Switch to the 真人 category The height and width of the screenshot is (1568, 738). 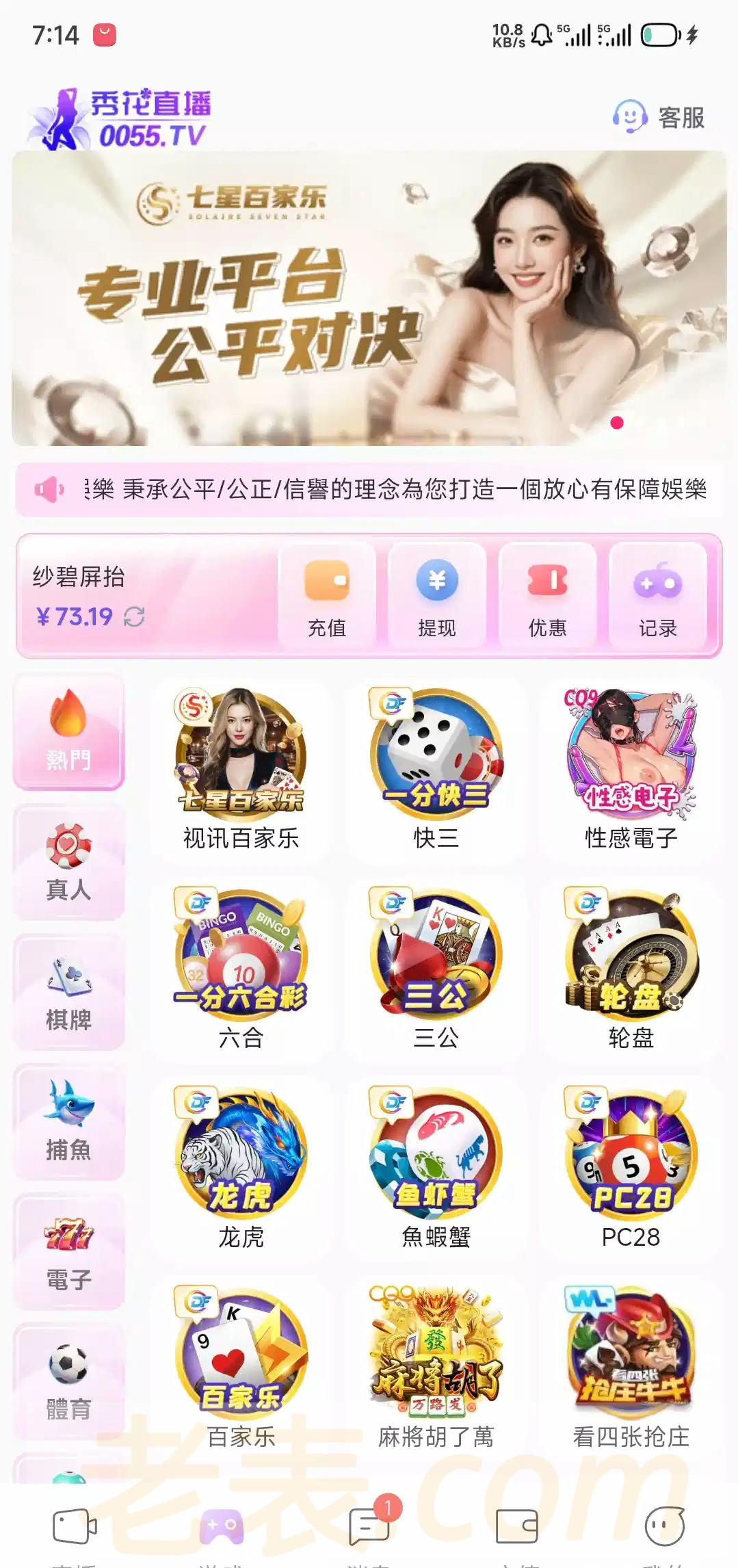(68, 862)
